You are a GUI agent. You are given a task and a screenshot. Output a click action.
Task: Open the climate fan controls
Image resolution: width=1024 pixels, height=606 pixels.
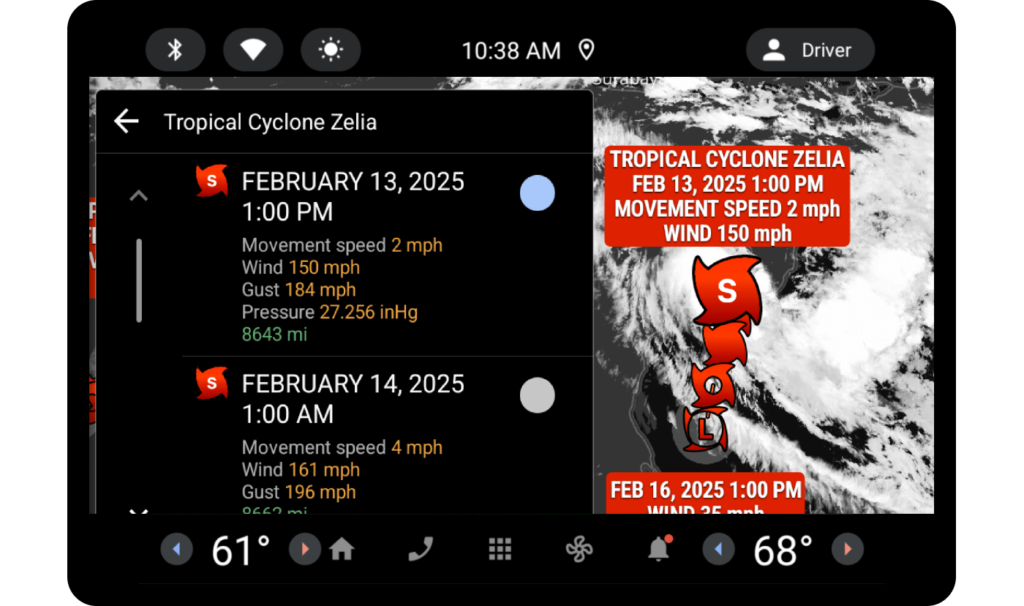point(579,549)
